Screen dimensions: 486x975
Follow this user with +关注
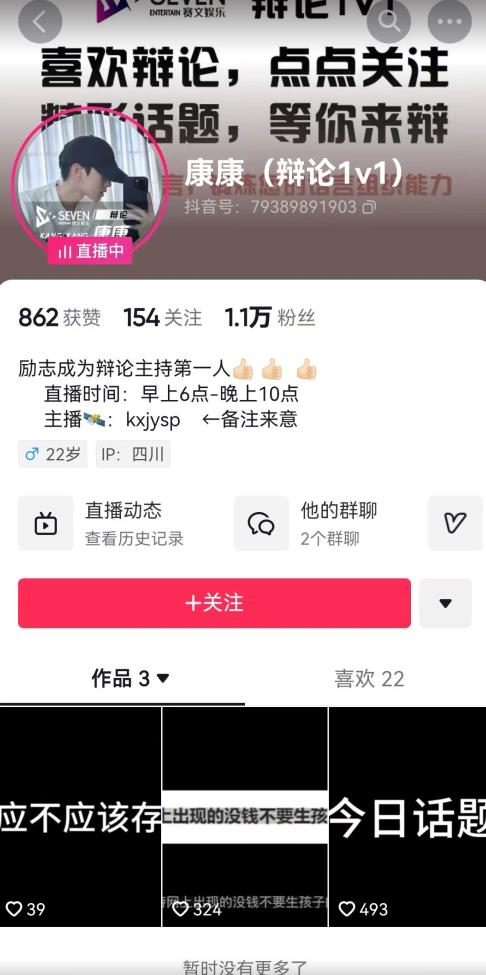[x=214, y=603]
